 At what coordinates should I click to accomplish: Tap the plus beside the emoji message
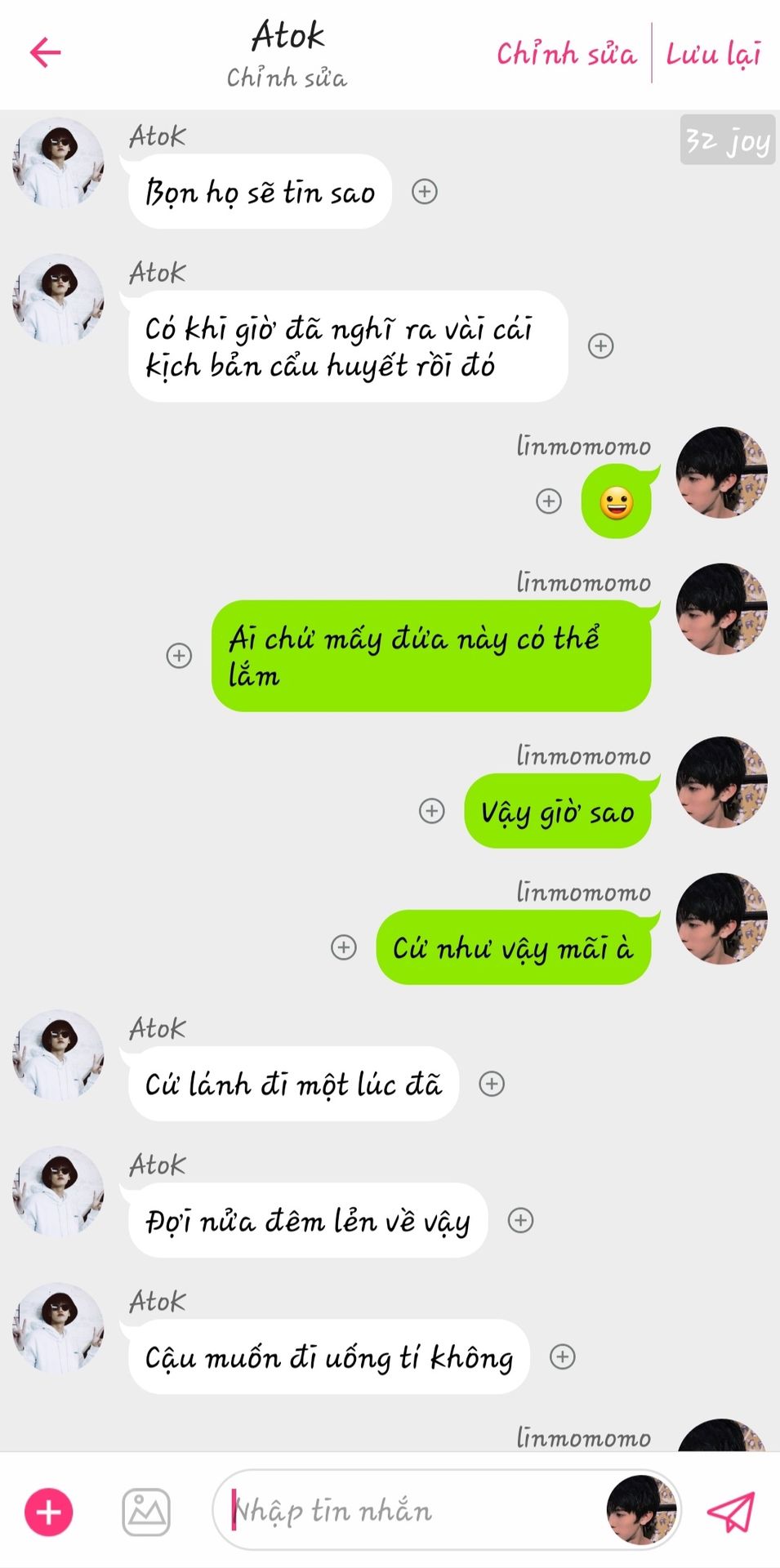click(x=549, y=501)
